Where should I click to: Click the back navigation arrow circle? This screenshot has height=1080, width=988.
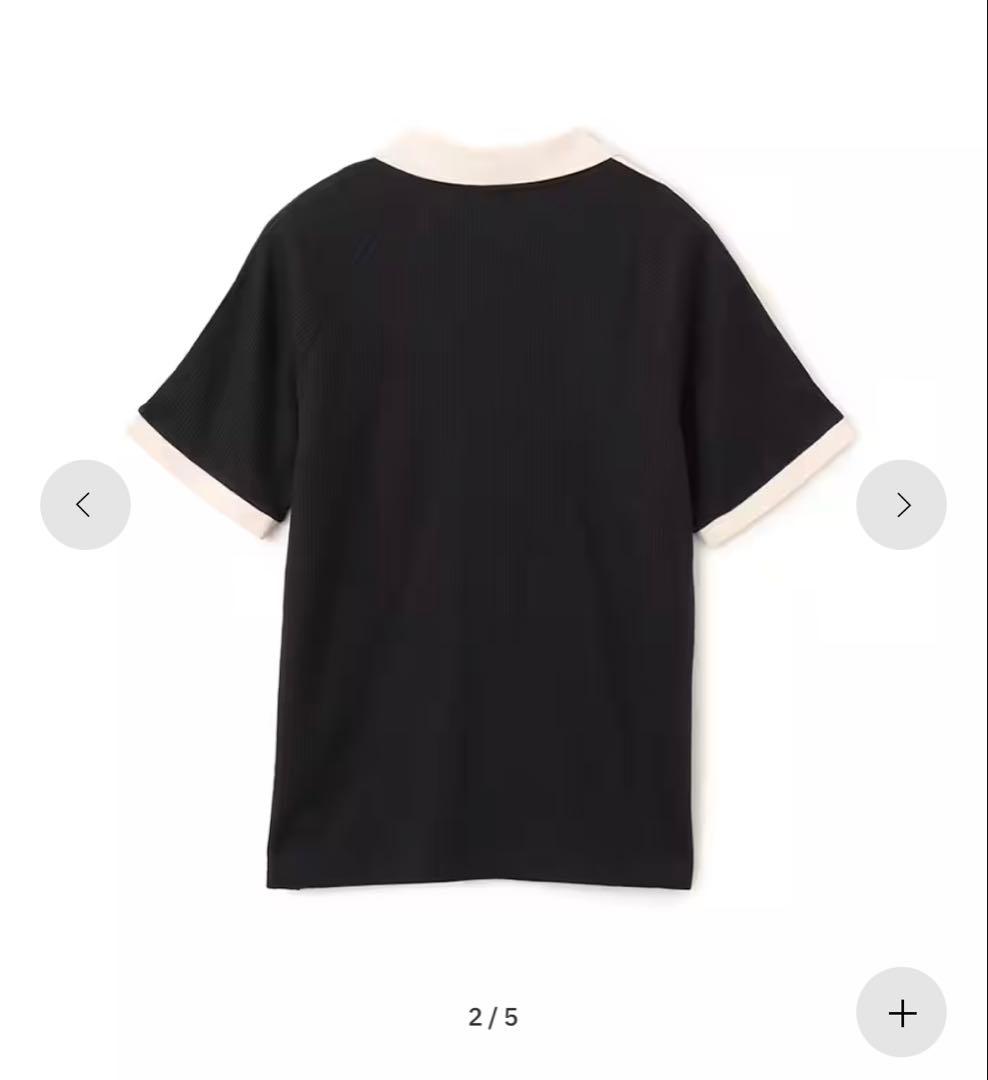(x=85, y=505)
